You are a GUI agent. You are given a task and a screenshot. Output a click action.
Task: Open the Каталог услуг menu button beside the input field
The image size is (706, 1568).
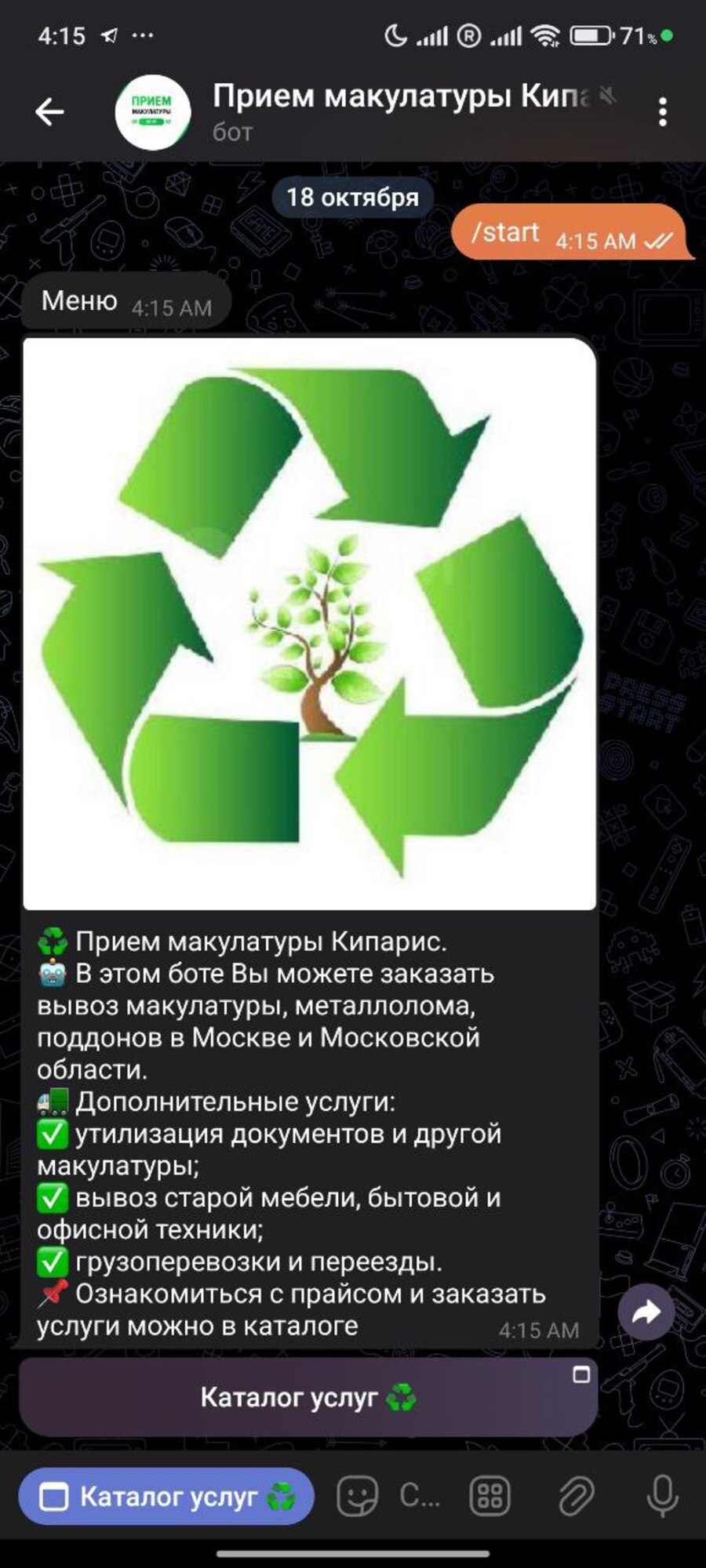pos(166,1497)
